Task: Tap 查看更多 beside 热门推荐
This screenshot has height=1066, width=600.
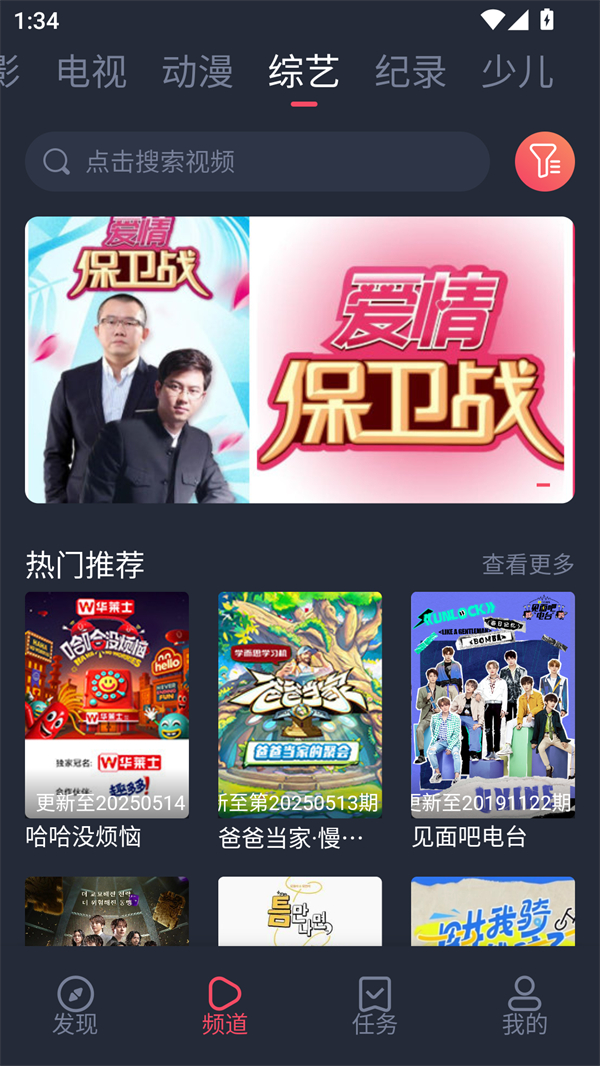Action: pyautogui.click(x=528, y=564)
